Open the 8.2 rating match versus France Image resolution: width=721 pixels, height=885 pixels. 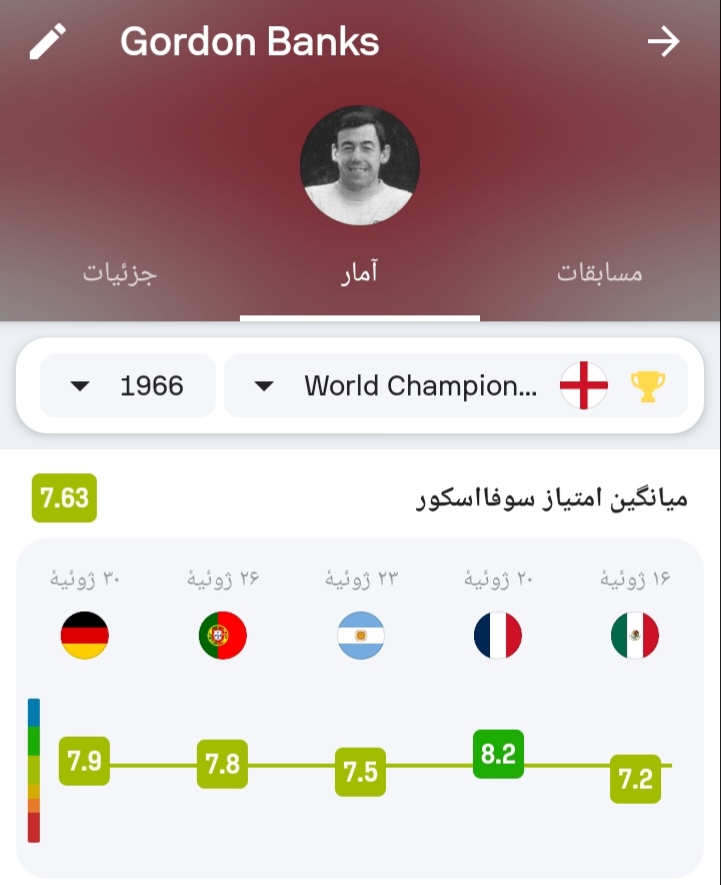coord(498,755)
